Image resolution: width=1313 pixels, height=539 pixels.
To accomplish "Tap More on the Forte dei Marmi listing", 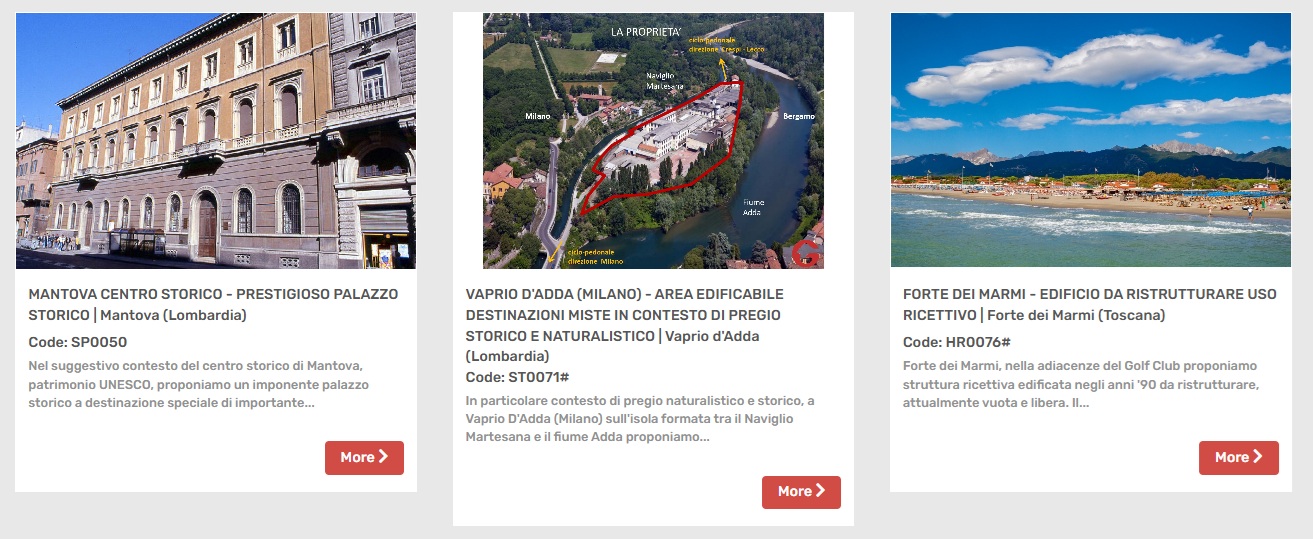I will 1238,457.
